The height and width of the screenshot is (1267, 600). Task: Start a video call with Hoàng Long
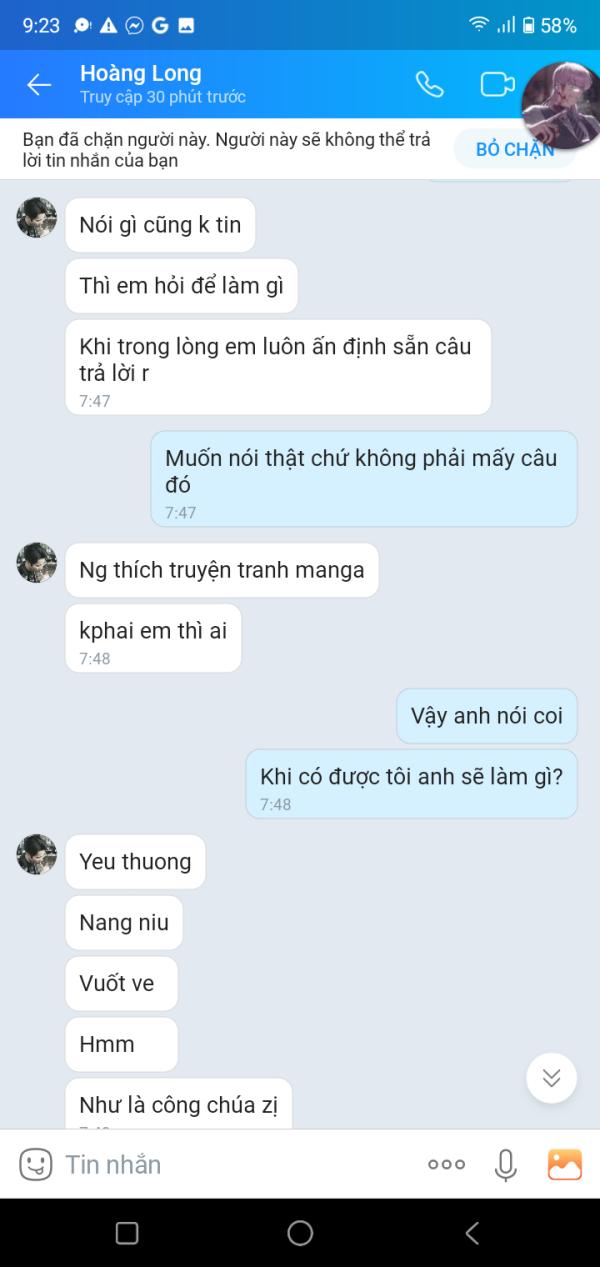[x=496, y=85]
